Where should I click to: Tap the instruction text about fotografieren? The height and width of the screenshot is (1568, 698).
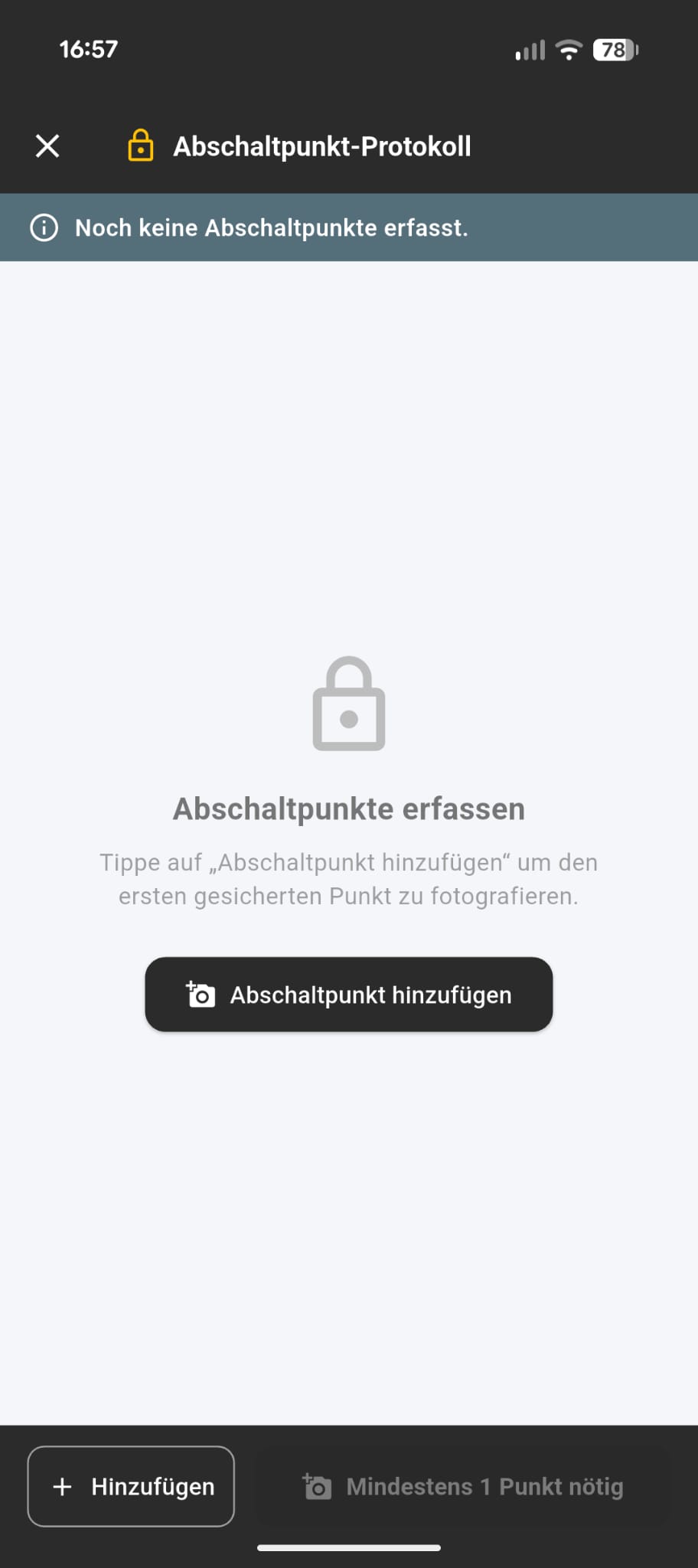click(x=349, y=878)
